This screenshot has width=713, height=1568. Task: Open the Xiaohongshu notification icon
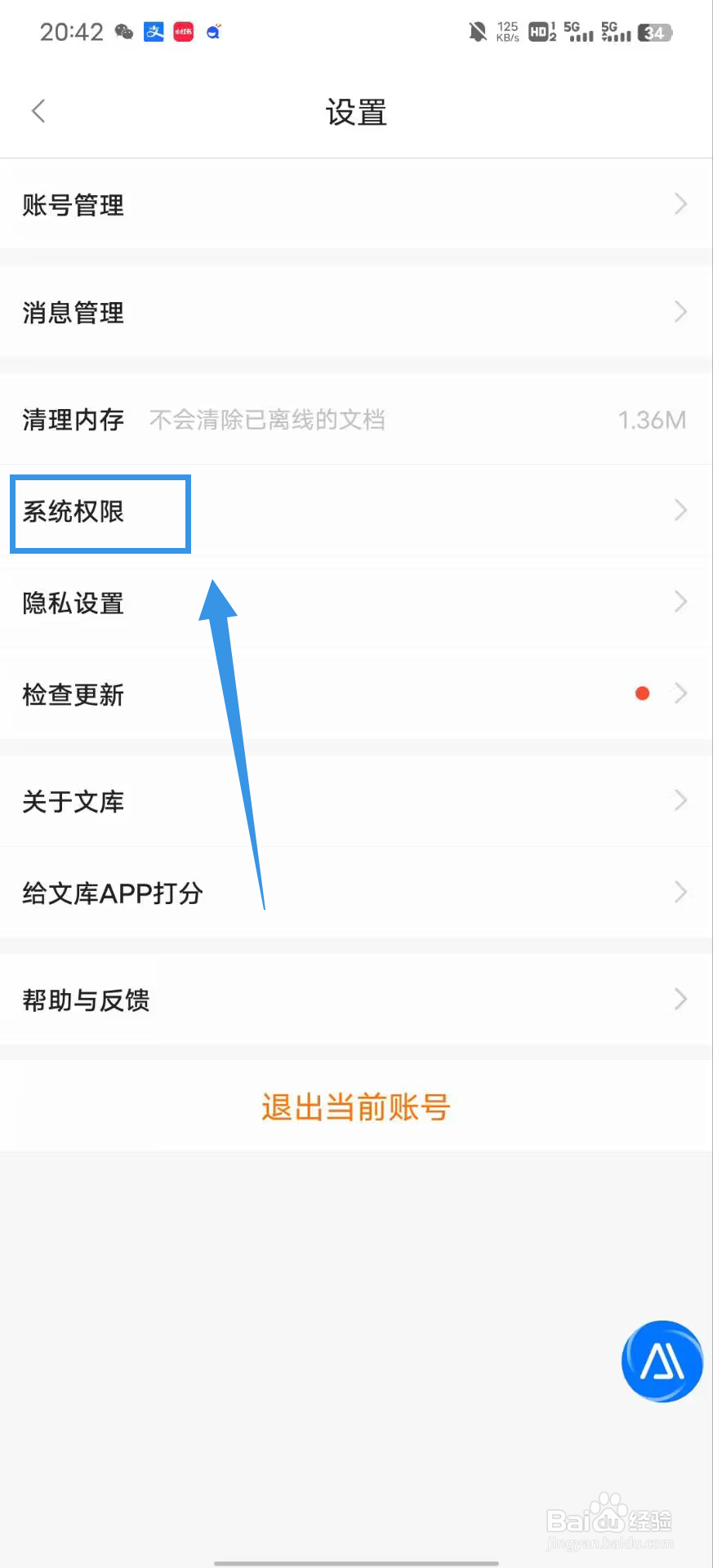coord(182,31)
